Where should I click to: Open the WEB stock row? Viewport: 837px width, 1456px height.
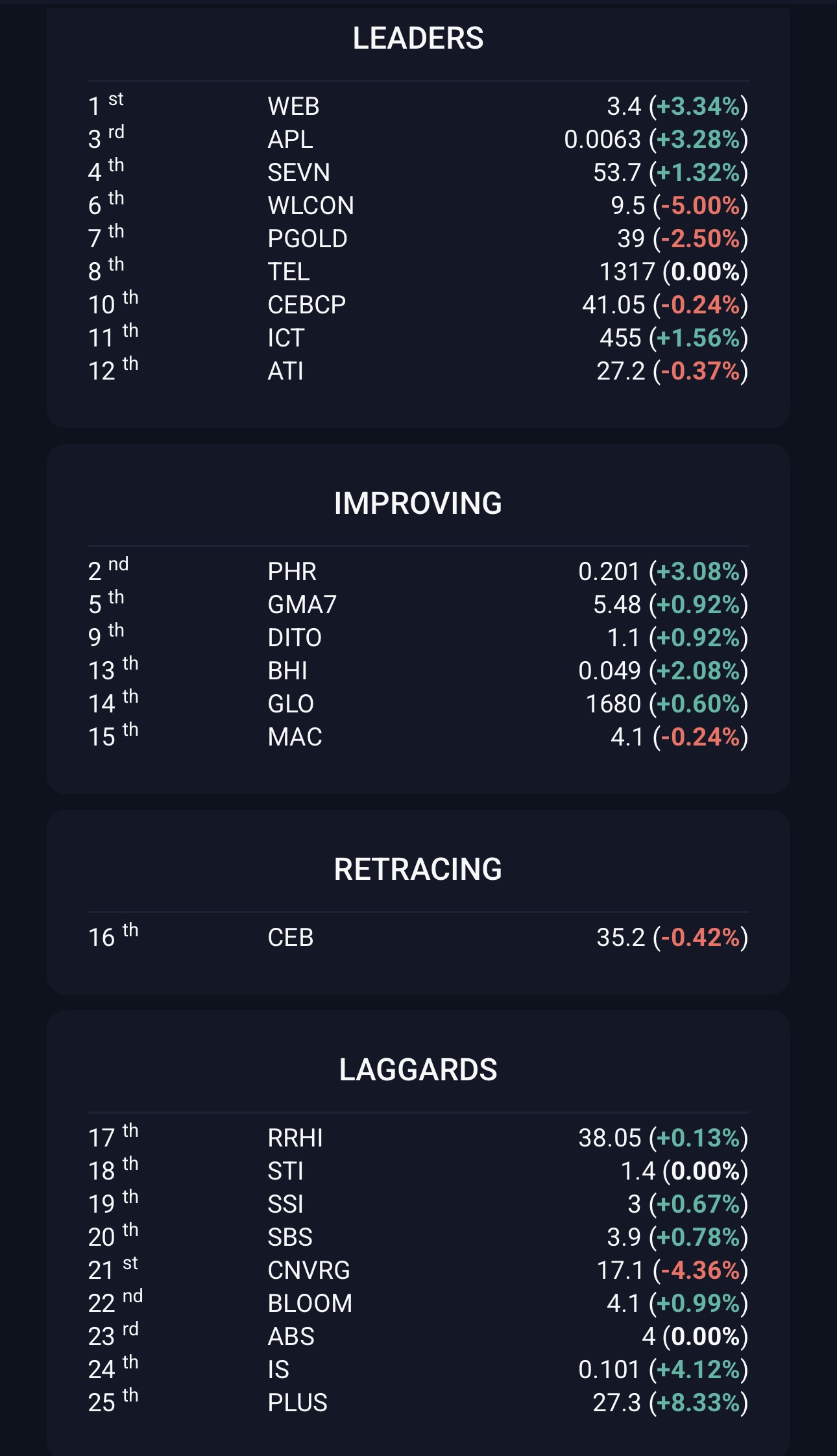point(293,106)
